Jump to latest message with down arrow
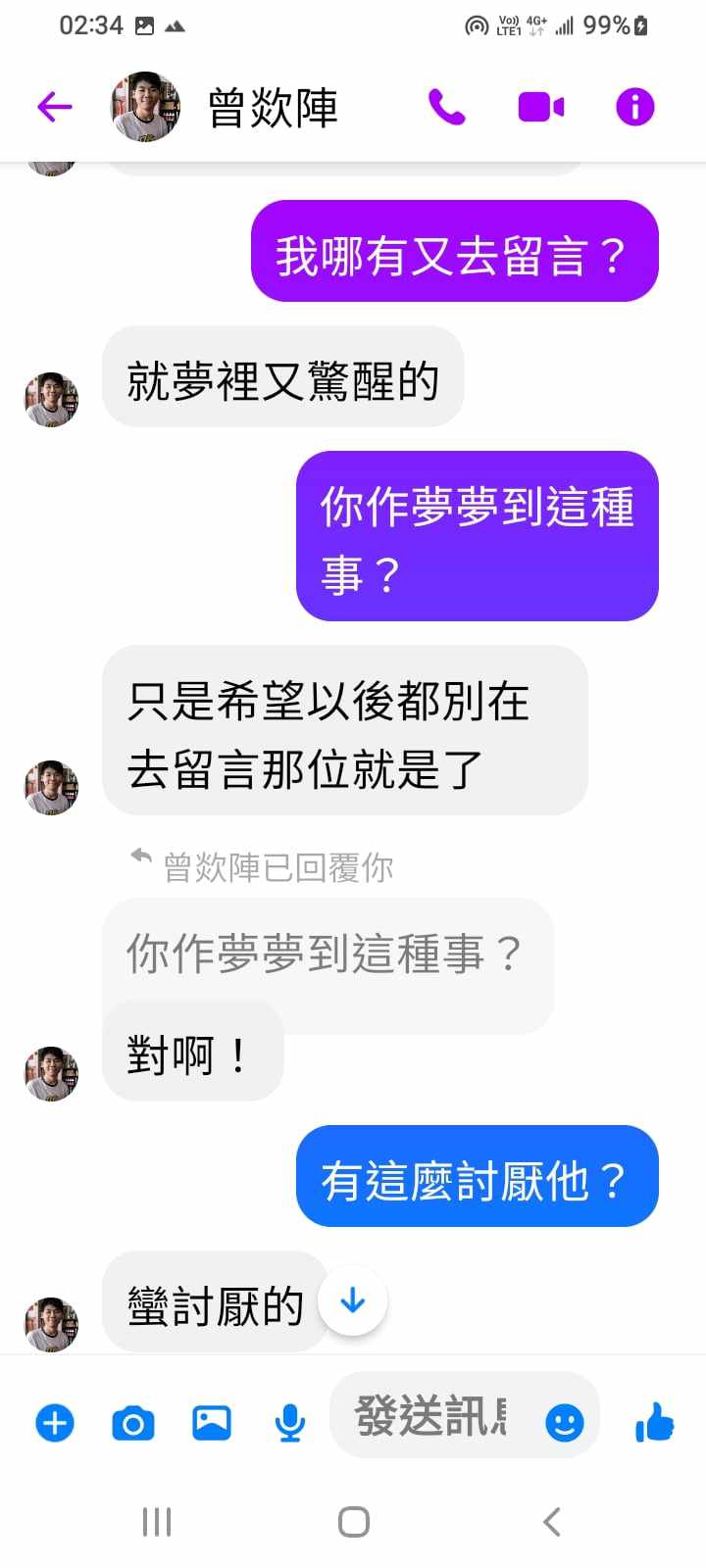The width and height of the screenshot is (706, 1568). pos(353,1300)
